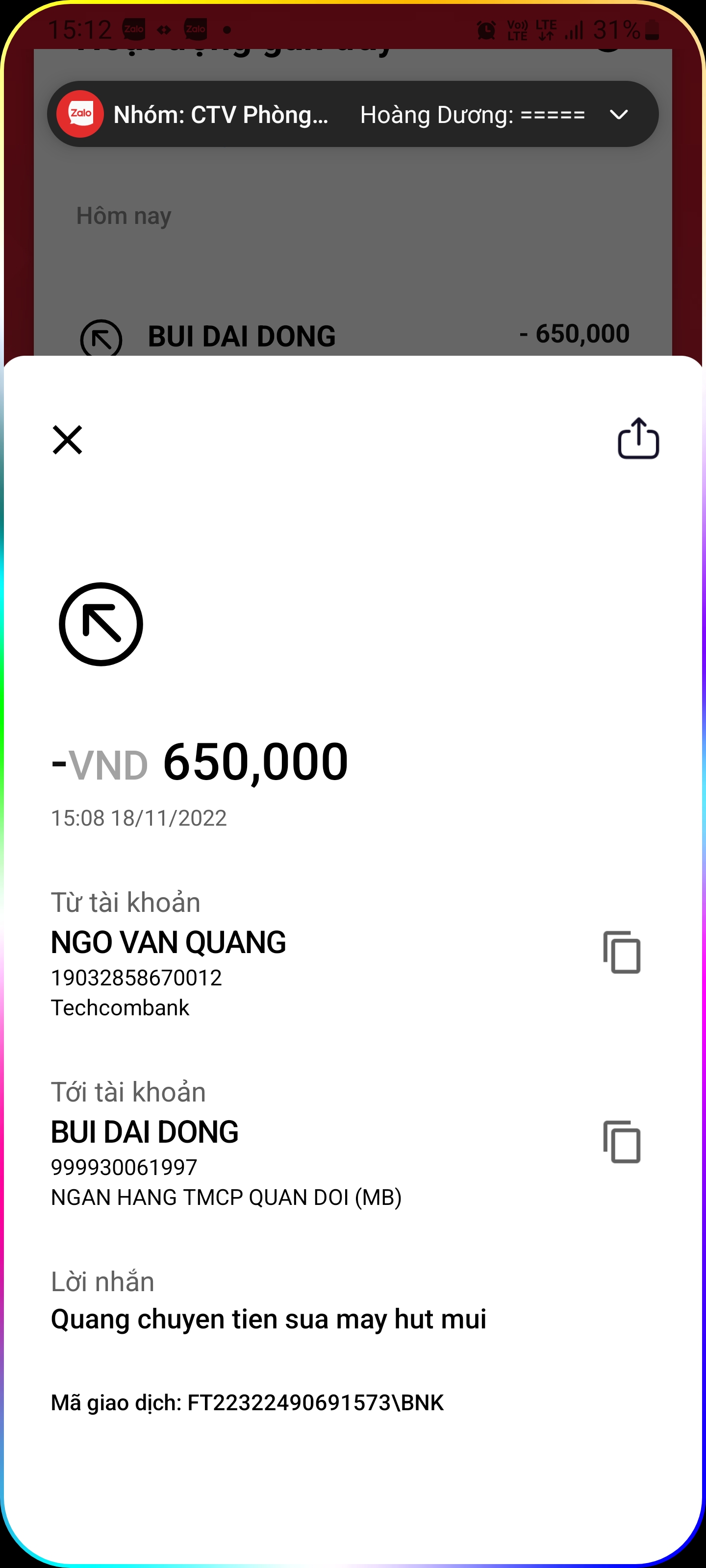This screenshot has width=706, height=1568.
Task: Copy NGO VAN QUANG account details
Action: (x=621, y=952)
